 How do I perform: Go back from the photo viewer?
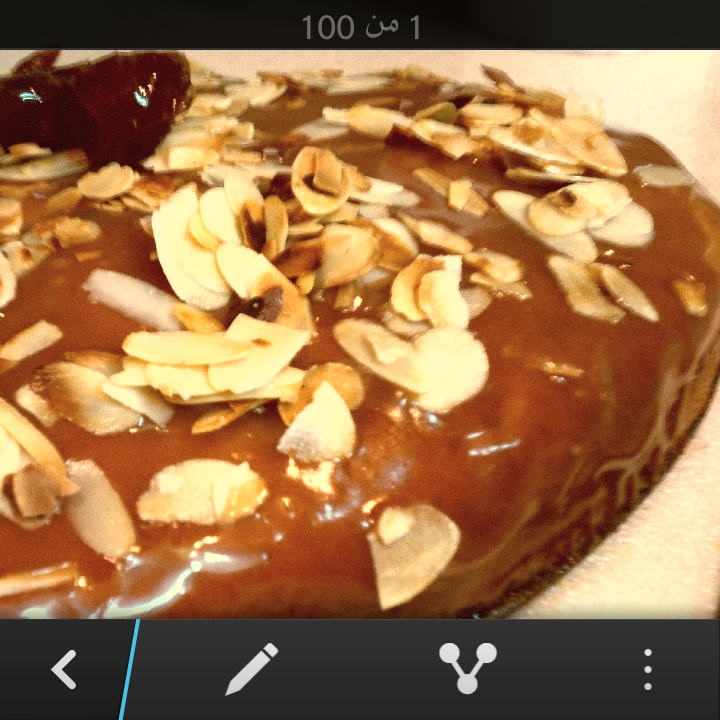pos(64,669)
